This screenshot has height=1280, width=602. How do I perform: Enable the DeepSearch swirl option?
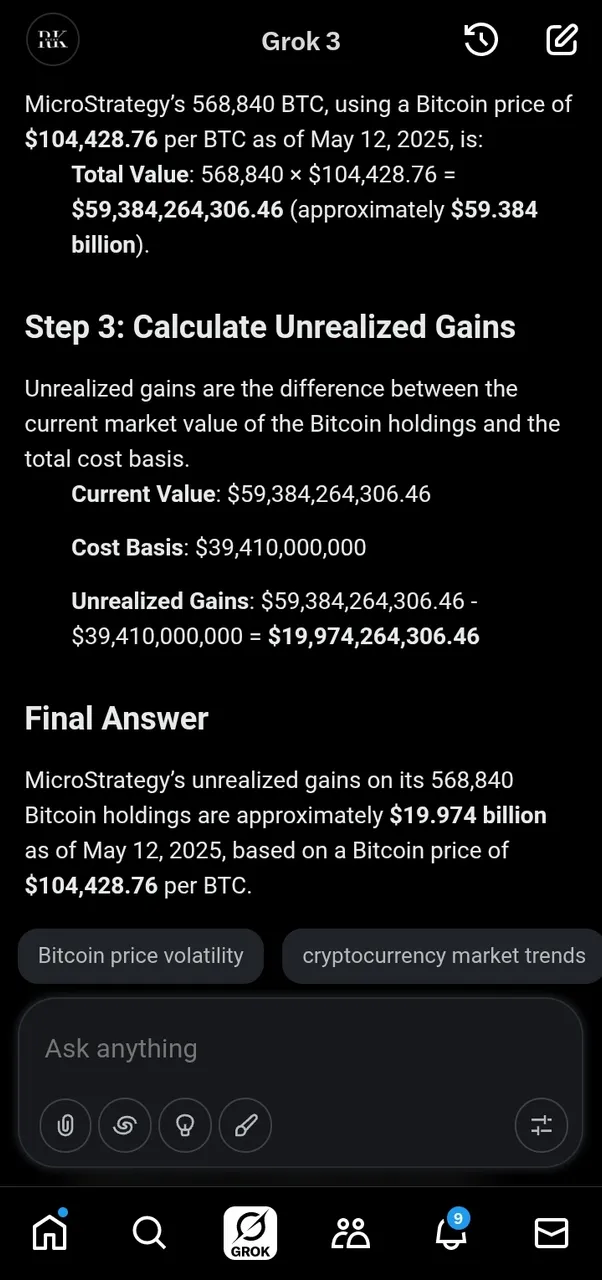pyautogui.click(x=125, y=1126)
